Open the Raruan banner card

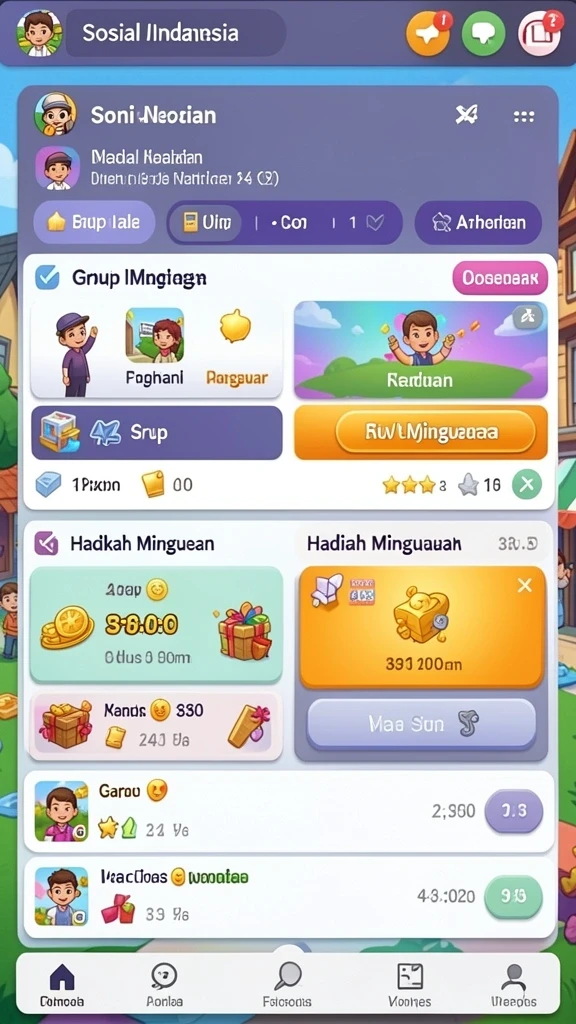(421, 349)
